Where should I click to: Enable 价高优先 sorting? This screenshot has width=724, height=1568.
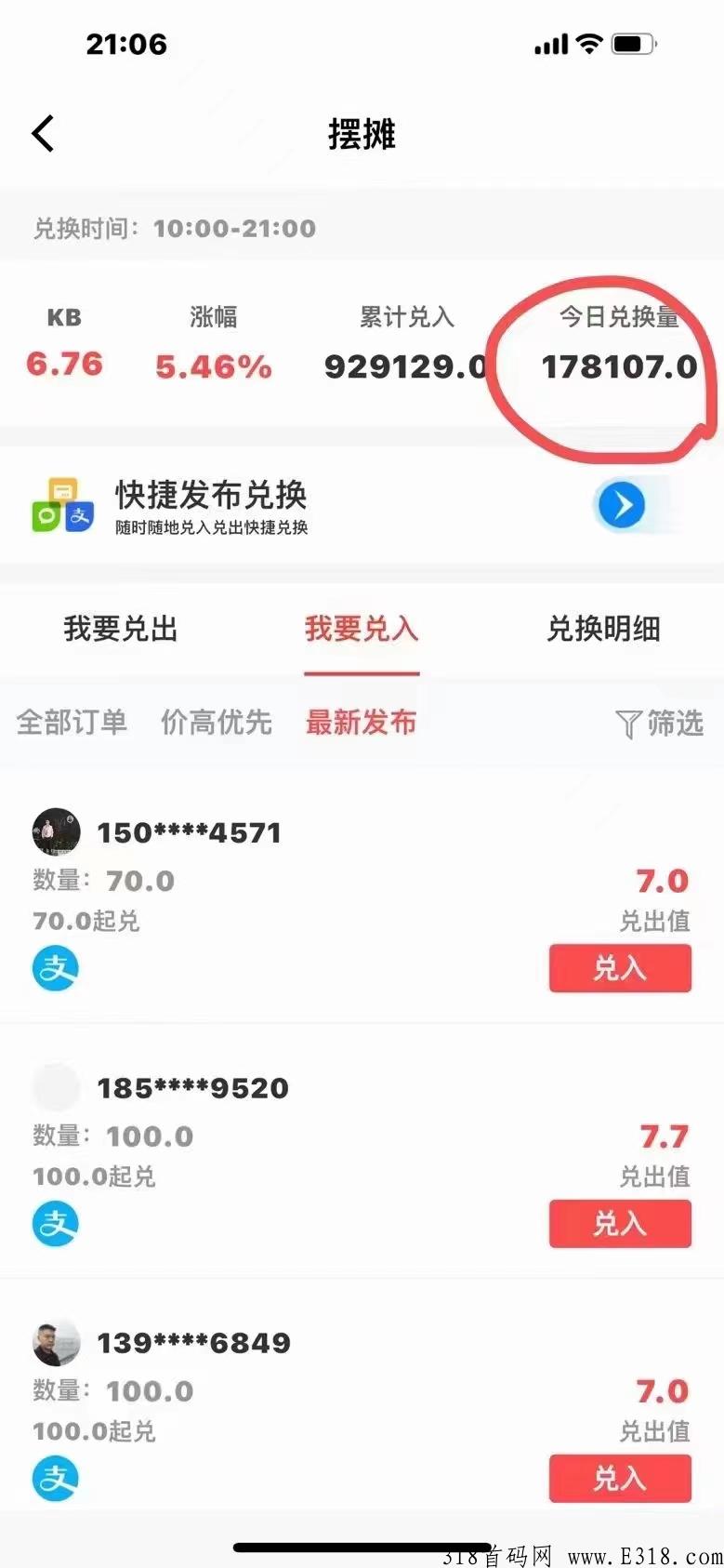tap(217, 724)
